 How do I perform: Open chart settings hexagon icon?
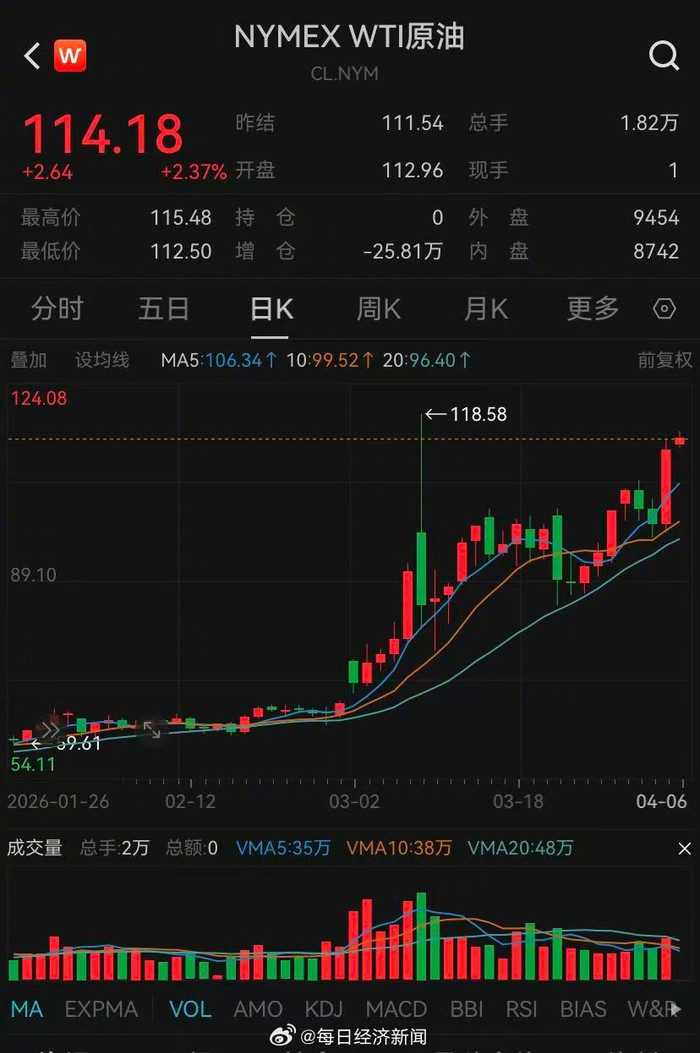click(664, 309)
